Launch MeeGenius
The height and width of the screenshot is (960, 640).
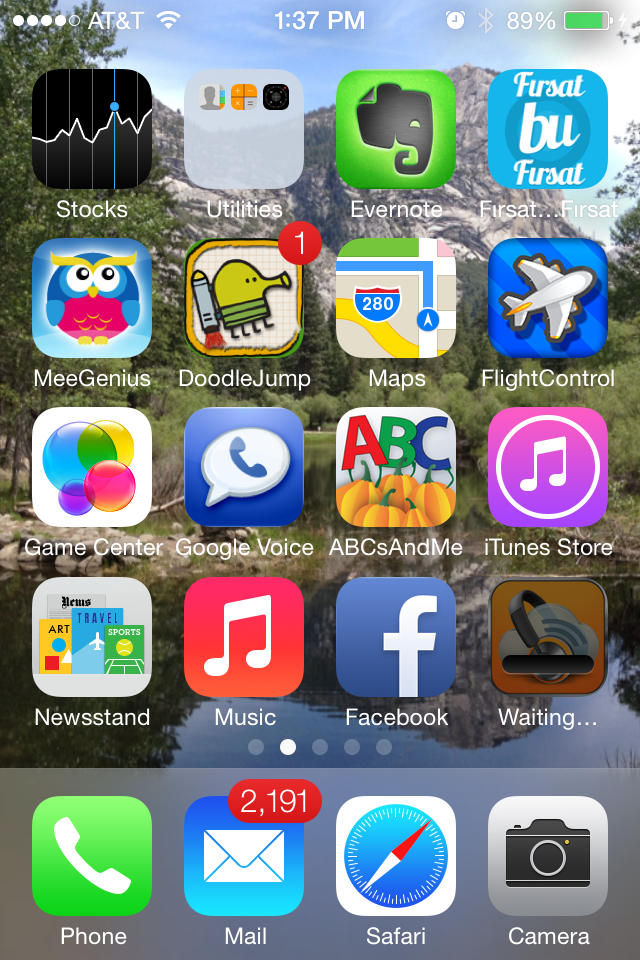point(92,298)
